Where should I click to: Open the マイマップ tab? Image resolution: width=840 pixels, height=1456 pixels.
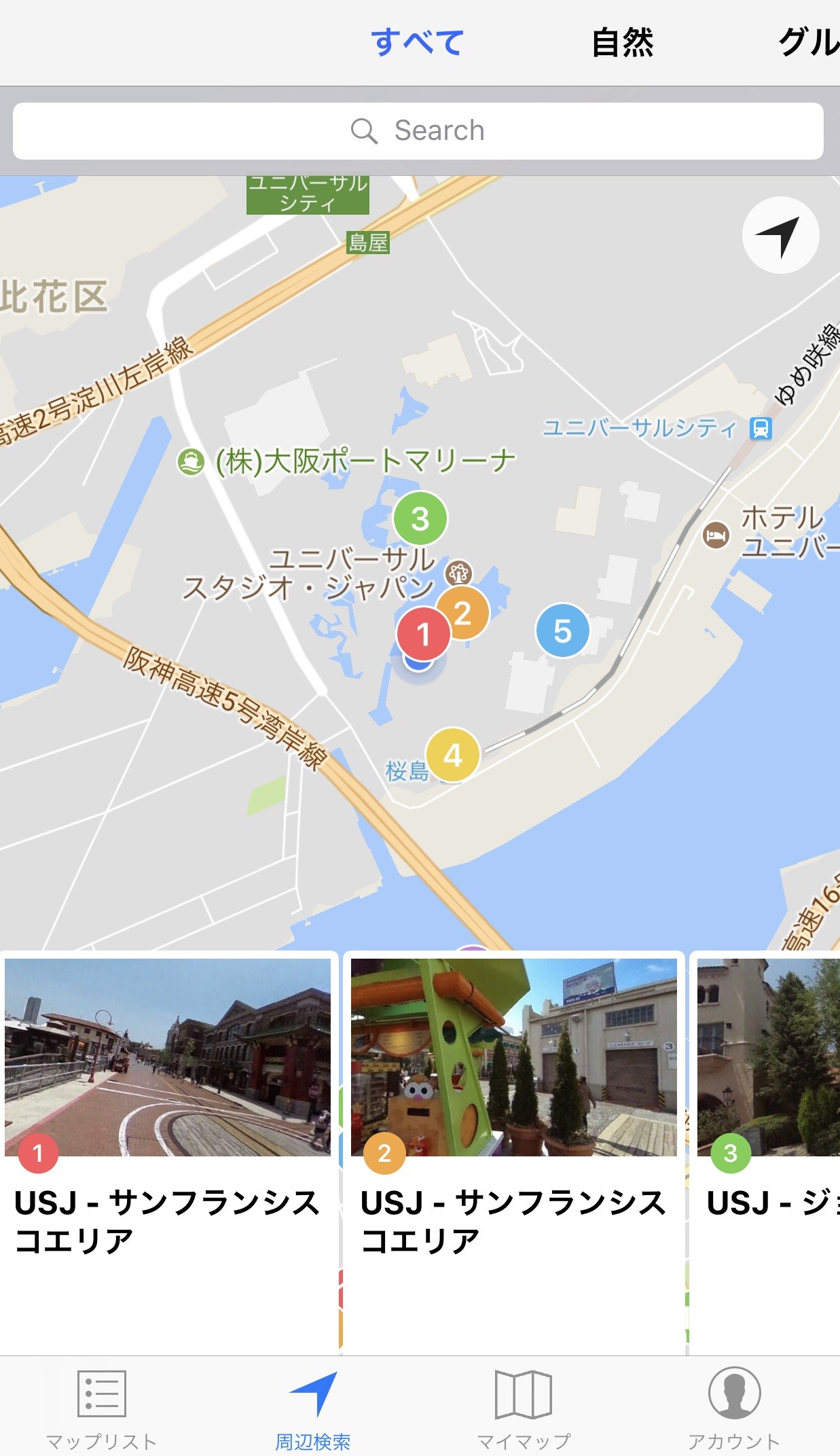[524, 1408]
